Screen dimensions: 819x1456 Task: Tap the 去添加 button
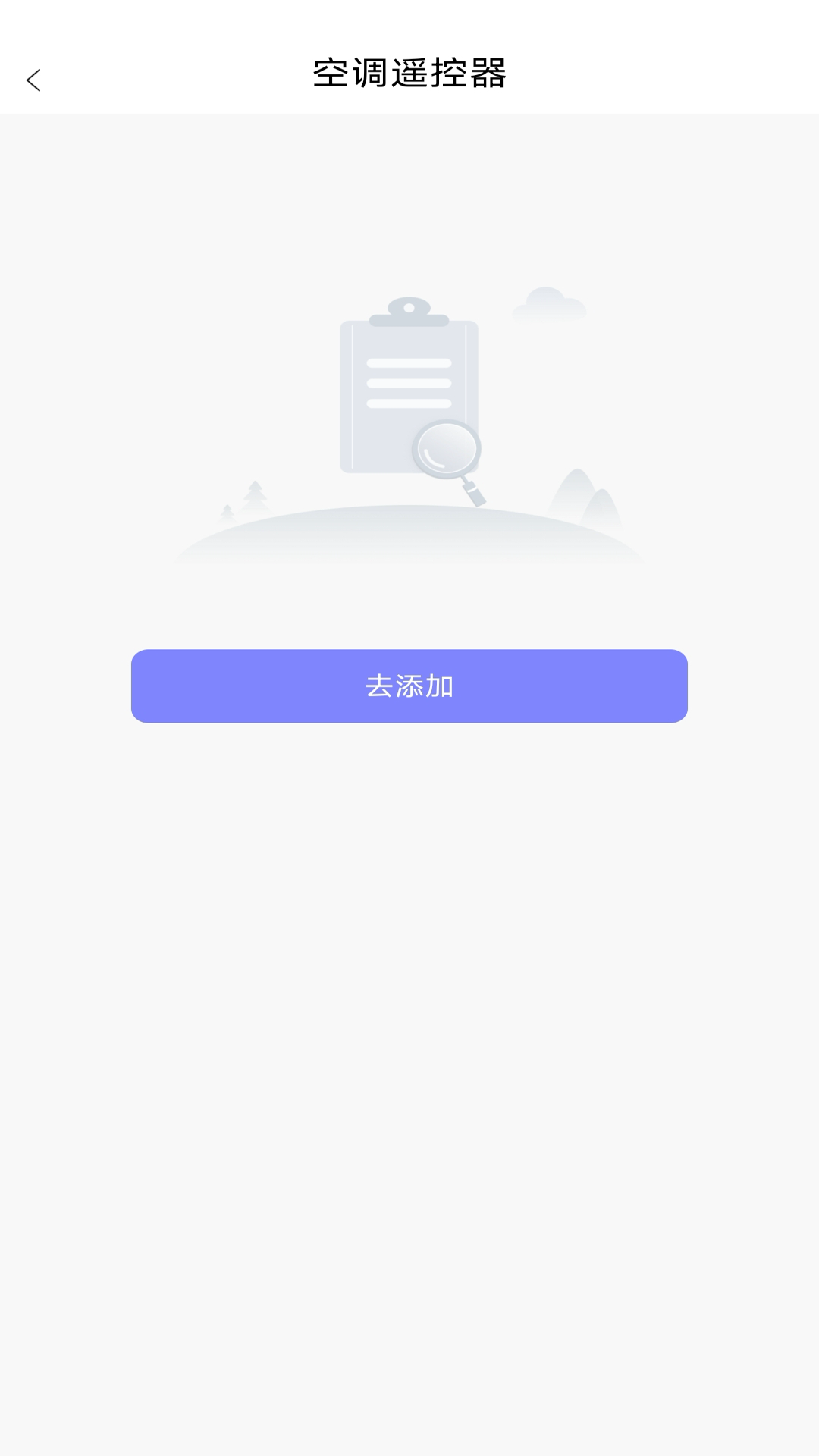coord(409,686)
